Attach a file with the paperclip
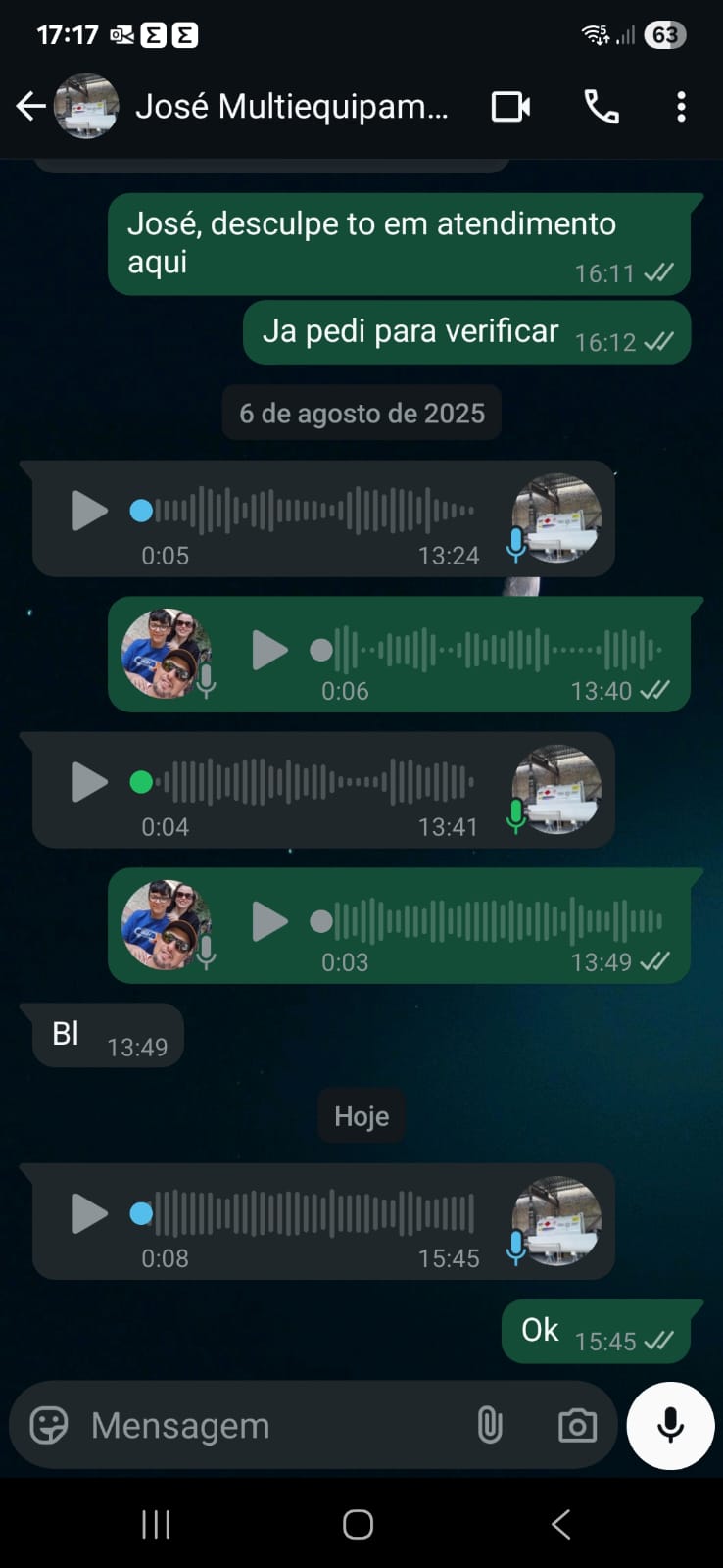The width and height of the screenshot is (723, 1568). (x=490, y=1425)
